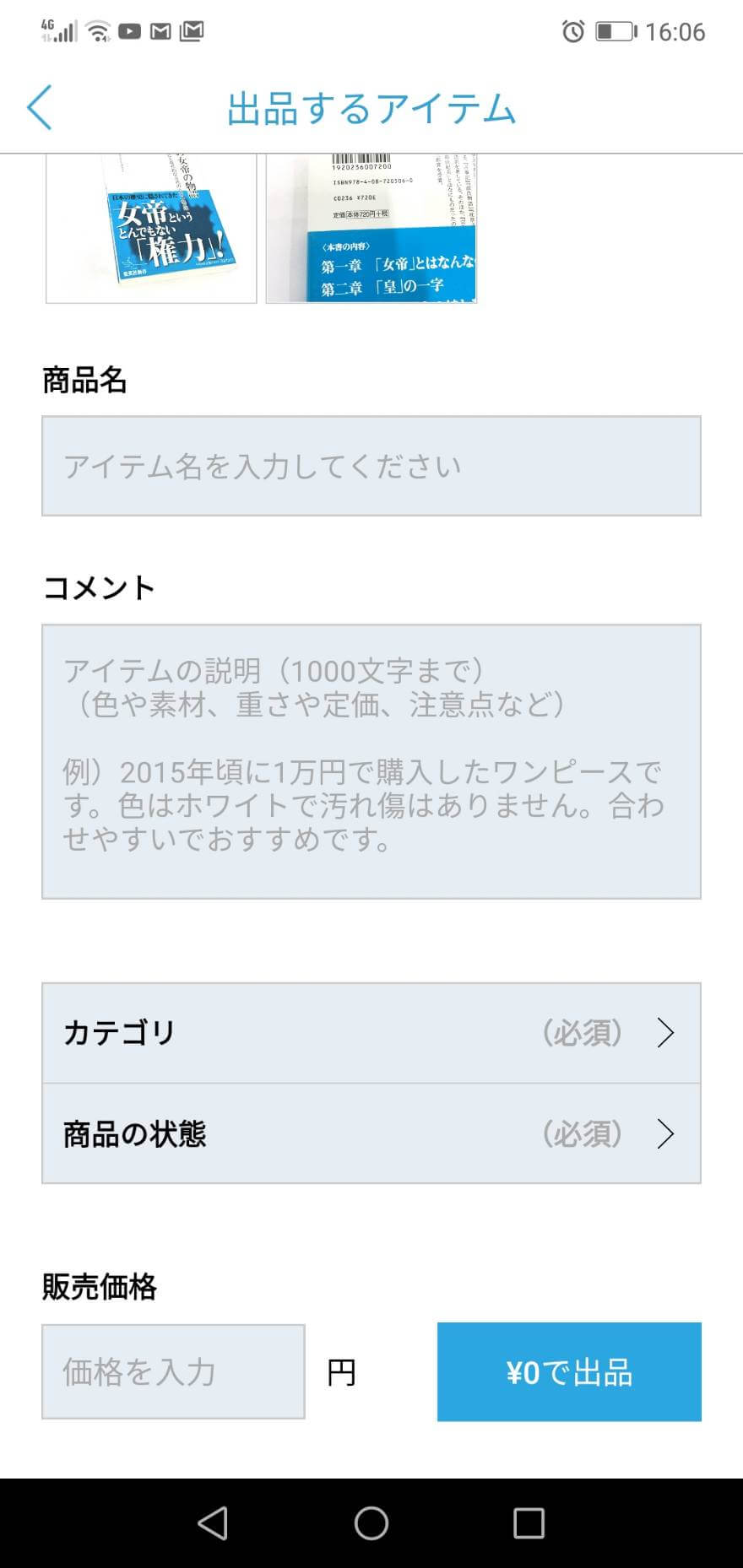The image size is (743, 1568).
Task: Tap the system home button
Action: (x=371, y=1523)
